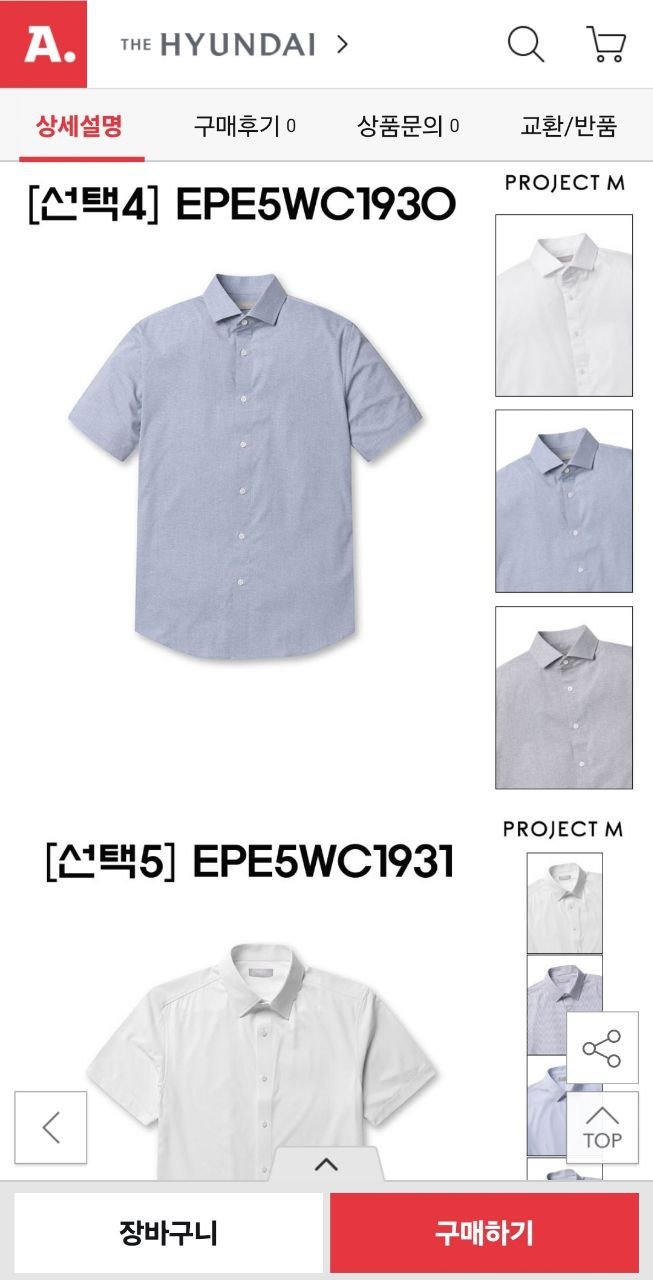The height and width of the screenshot is (1280, 653).
Task: Add the item with 장바구니
Action: (x=168, y=1232)
